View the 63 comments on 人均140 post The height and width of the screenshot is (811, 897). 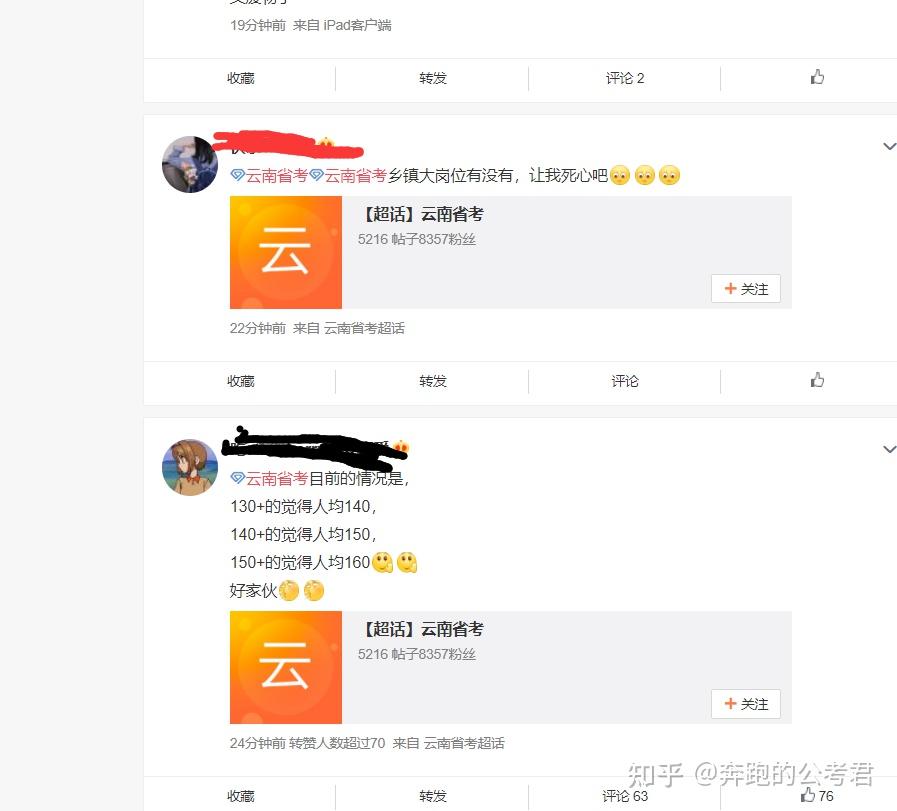pos(625,796)
